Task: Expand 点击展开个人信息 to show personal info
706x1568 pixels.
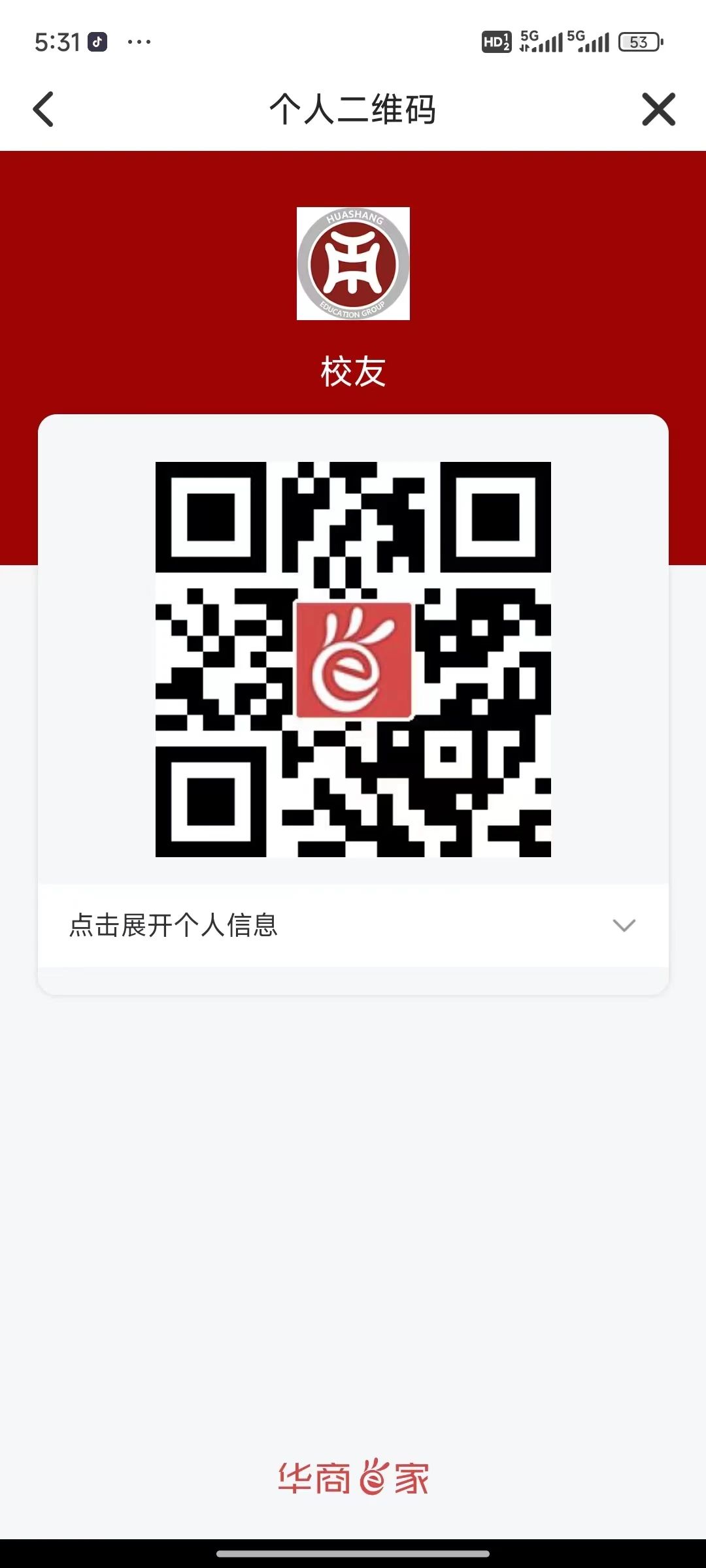Action: [173, 926]
